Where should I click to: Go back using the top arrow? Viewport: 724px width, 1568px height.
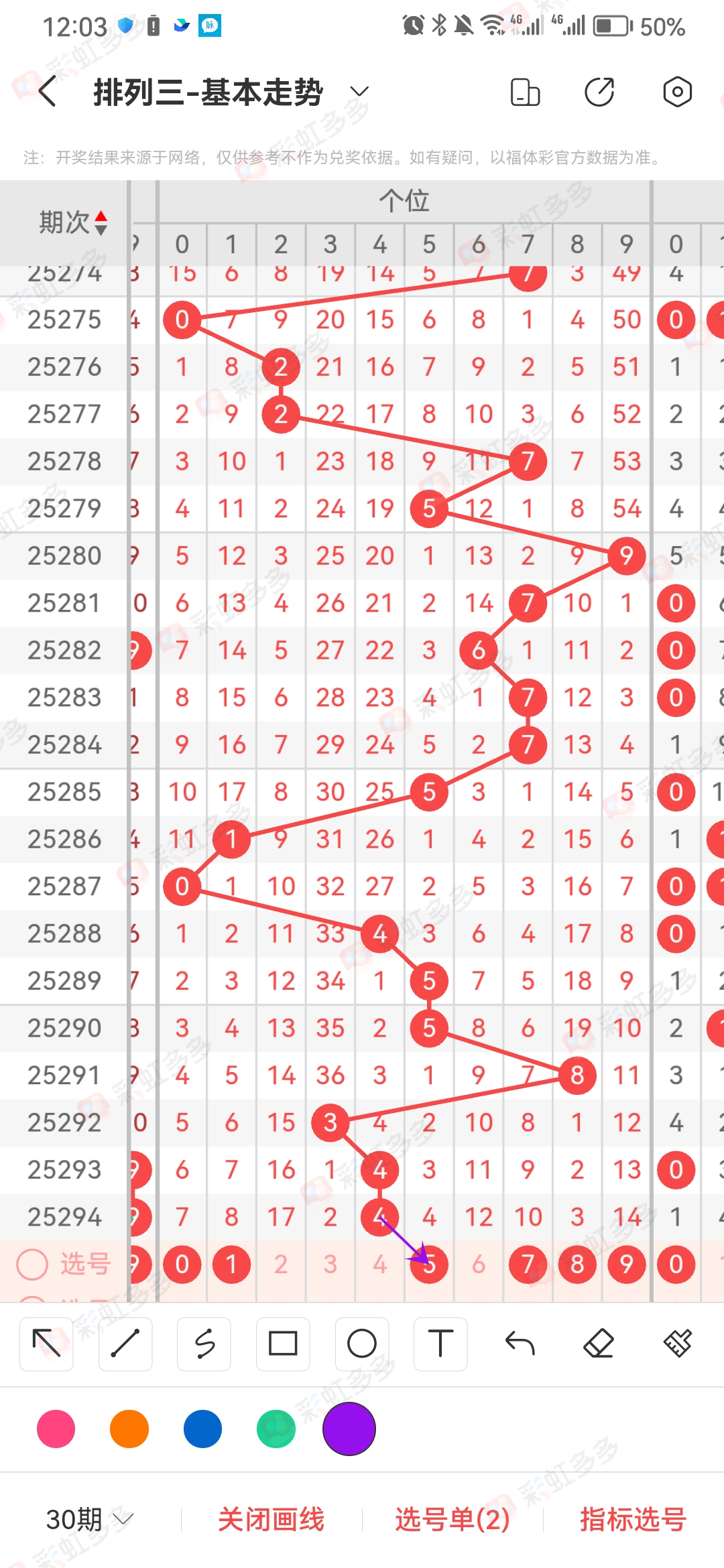tap(47, 92)
